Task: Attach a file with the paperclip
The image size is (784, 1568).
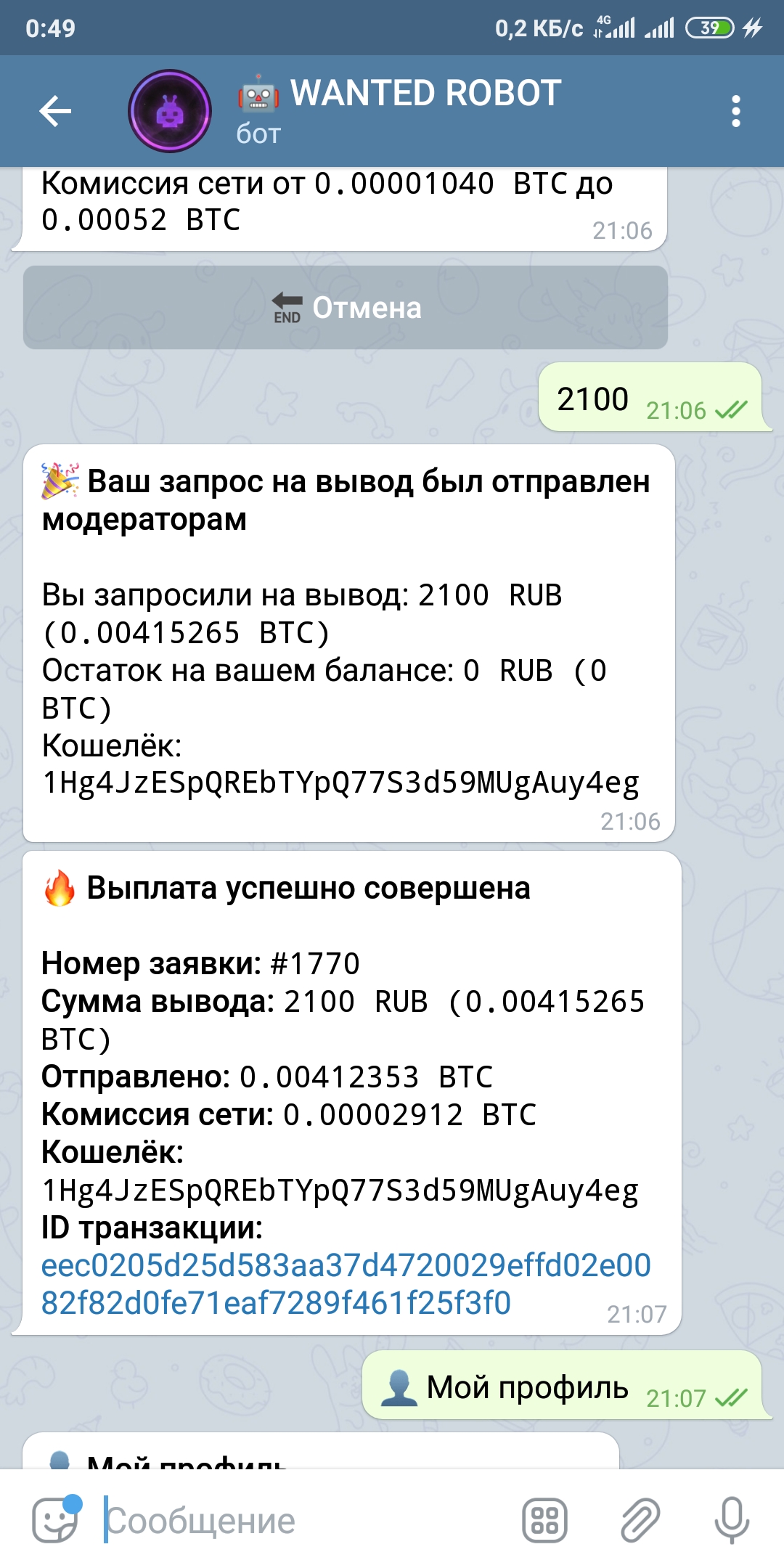Action: (640, 1520)
